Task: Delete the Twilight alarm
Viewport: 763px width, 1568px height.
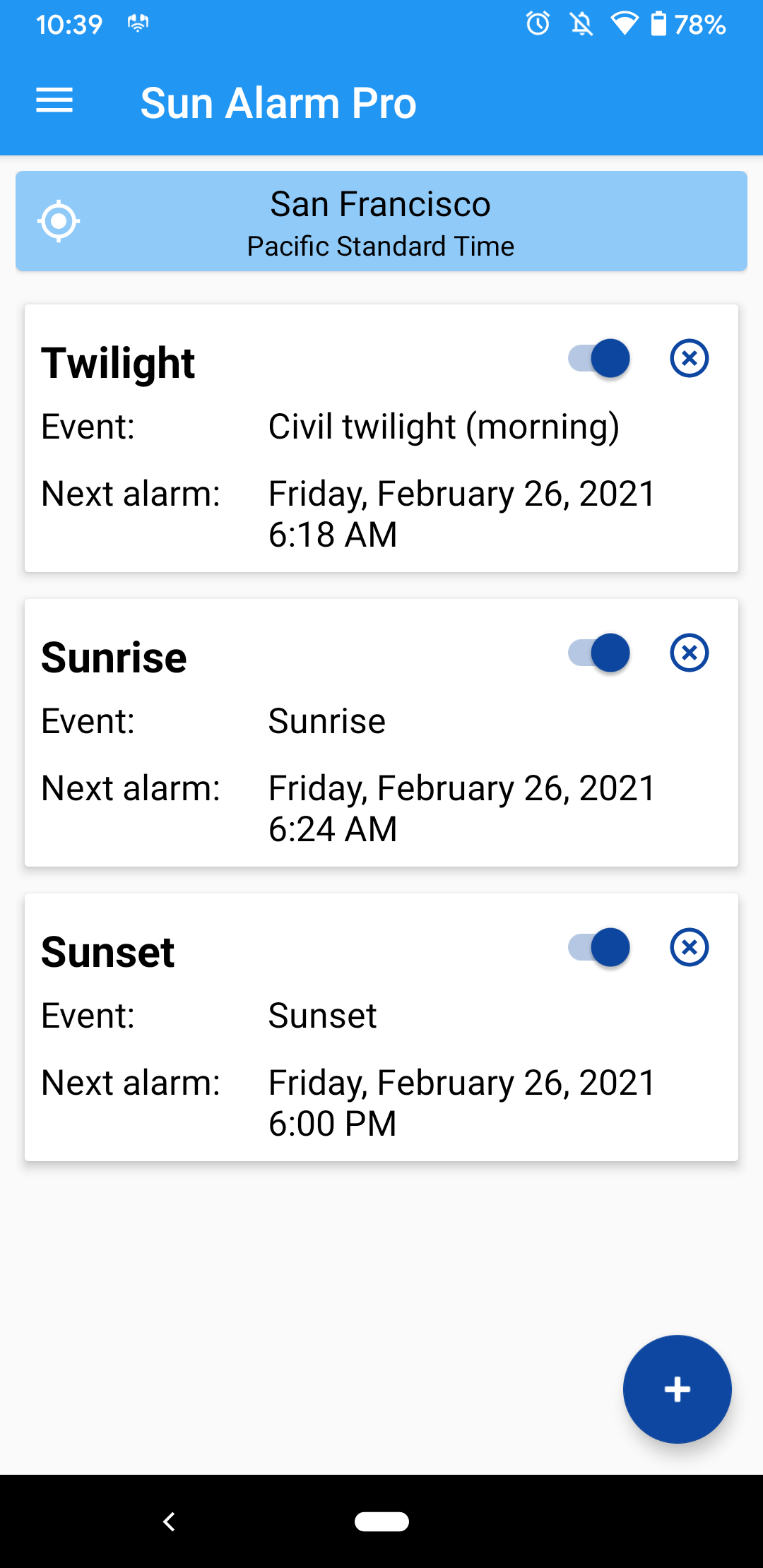Action: pos(689,359)
